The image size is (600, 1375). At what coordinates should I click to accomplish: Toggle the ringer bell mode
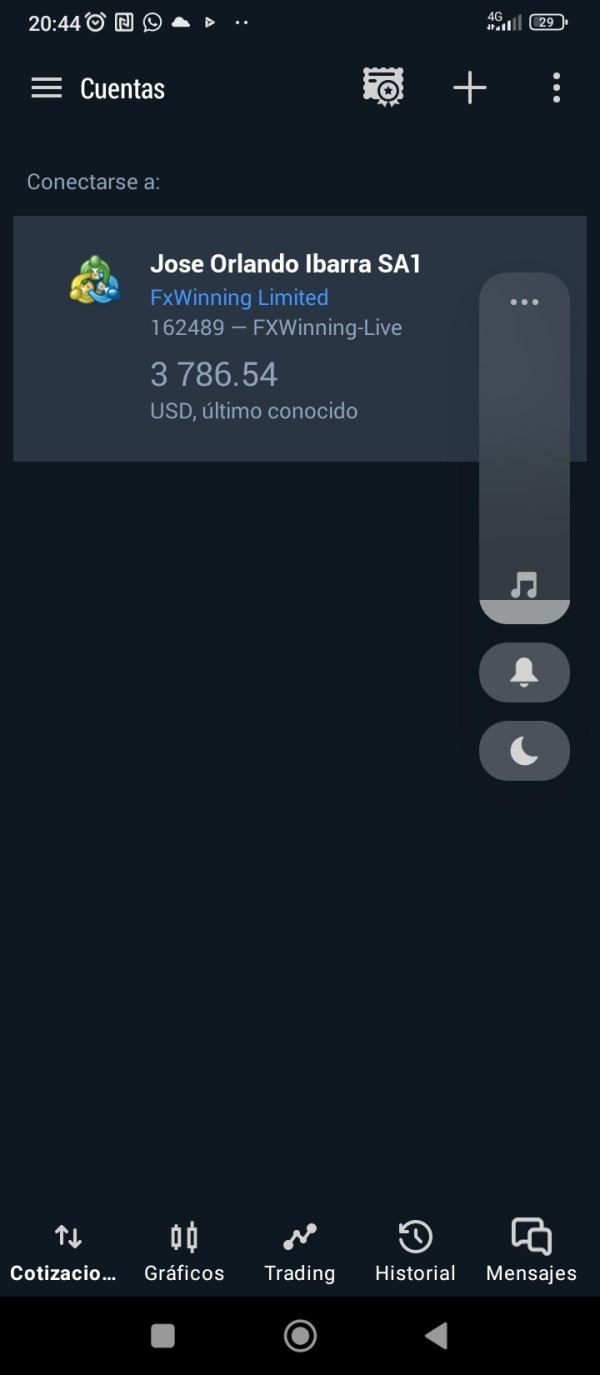pyautogui.click(x=524, y=672)
